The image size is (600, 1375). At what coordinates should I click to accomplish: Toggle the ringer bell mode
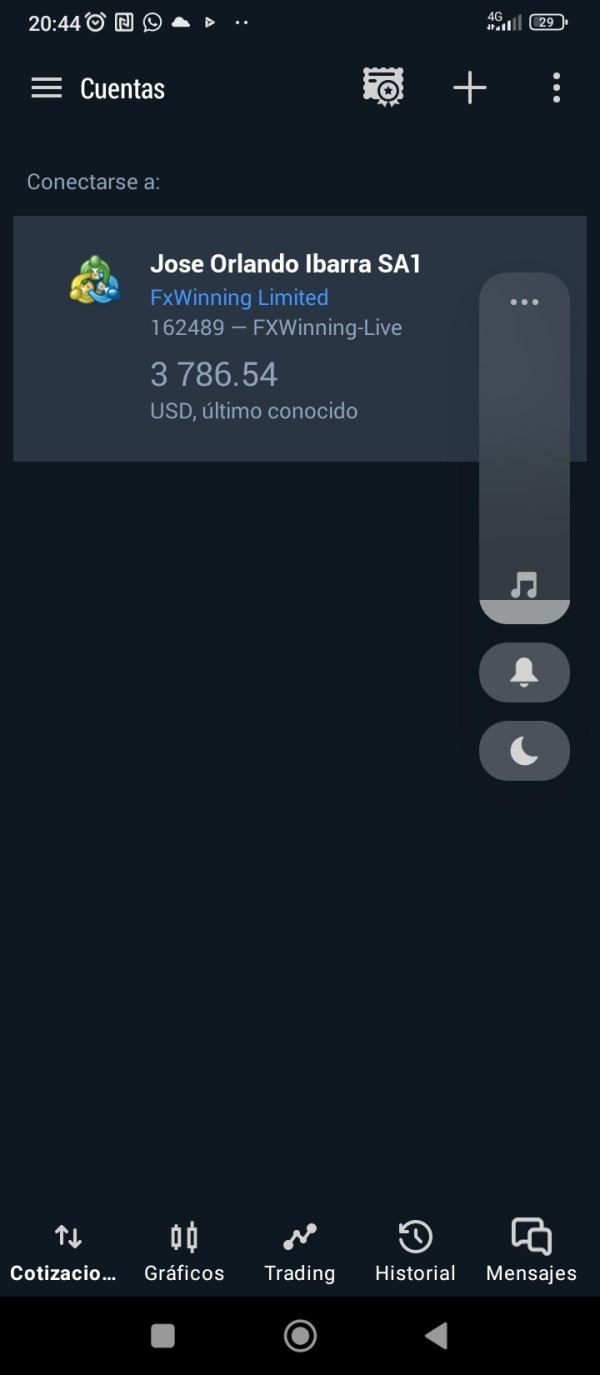pyautogui.click(x=524, y=672)
